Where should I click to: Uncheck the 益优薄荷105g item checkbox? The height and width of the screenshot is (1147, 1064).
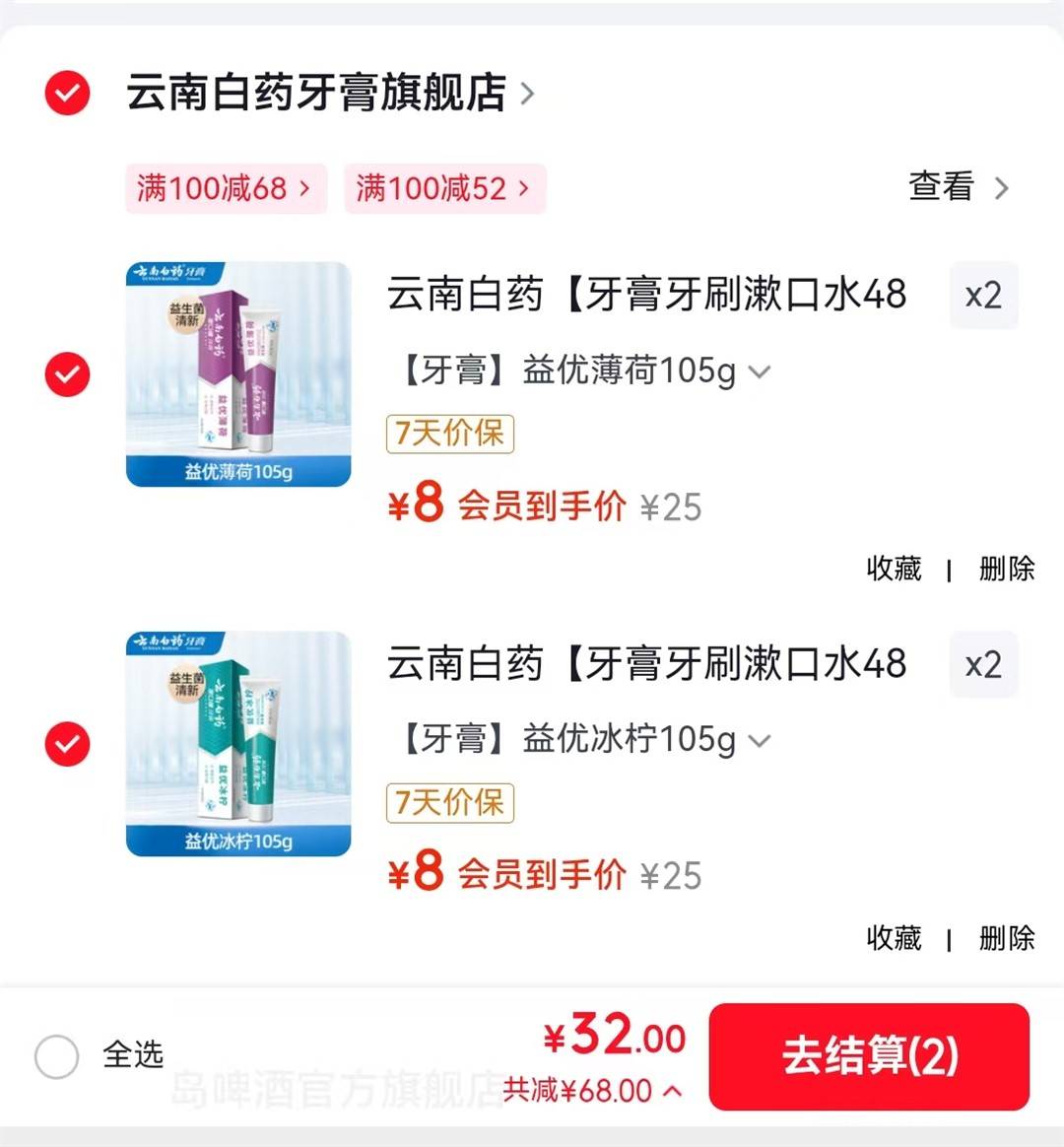pos(67,374)
